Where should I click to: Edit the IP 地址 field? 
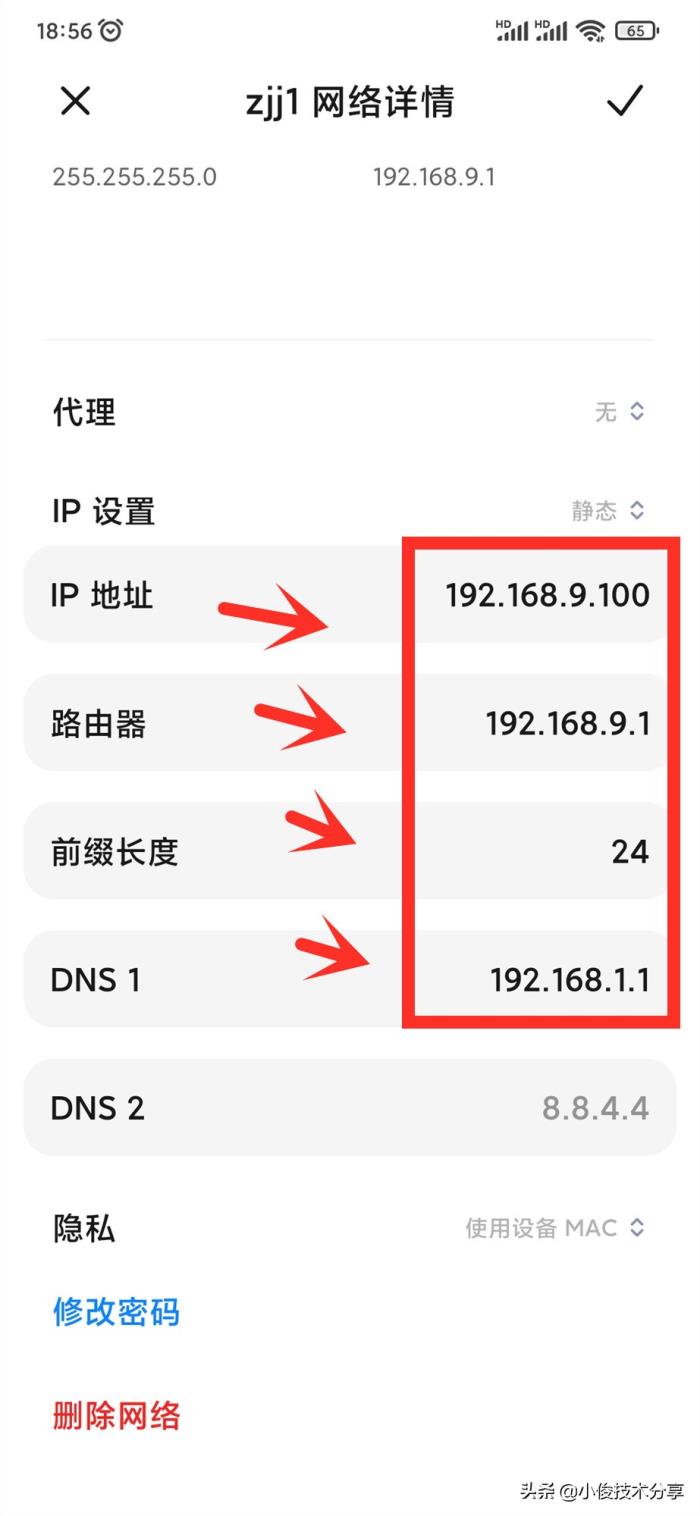click(x=546, y=595)
